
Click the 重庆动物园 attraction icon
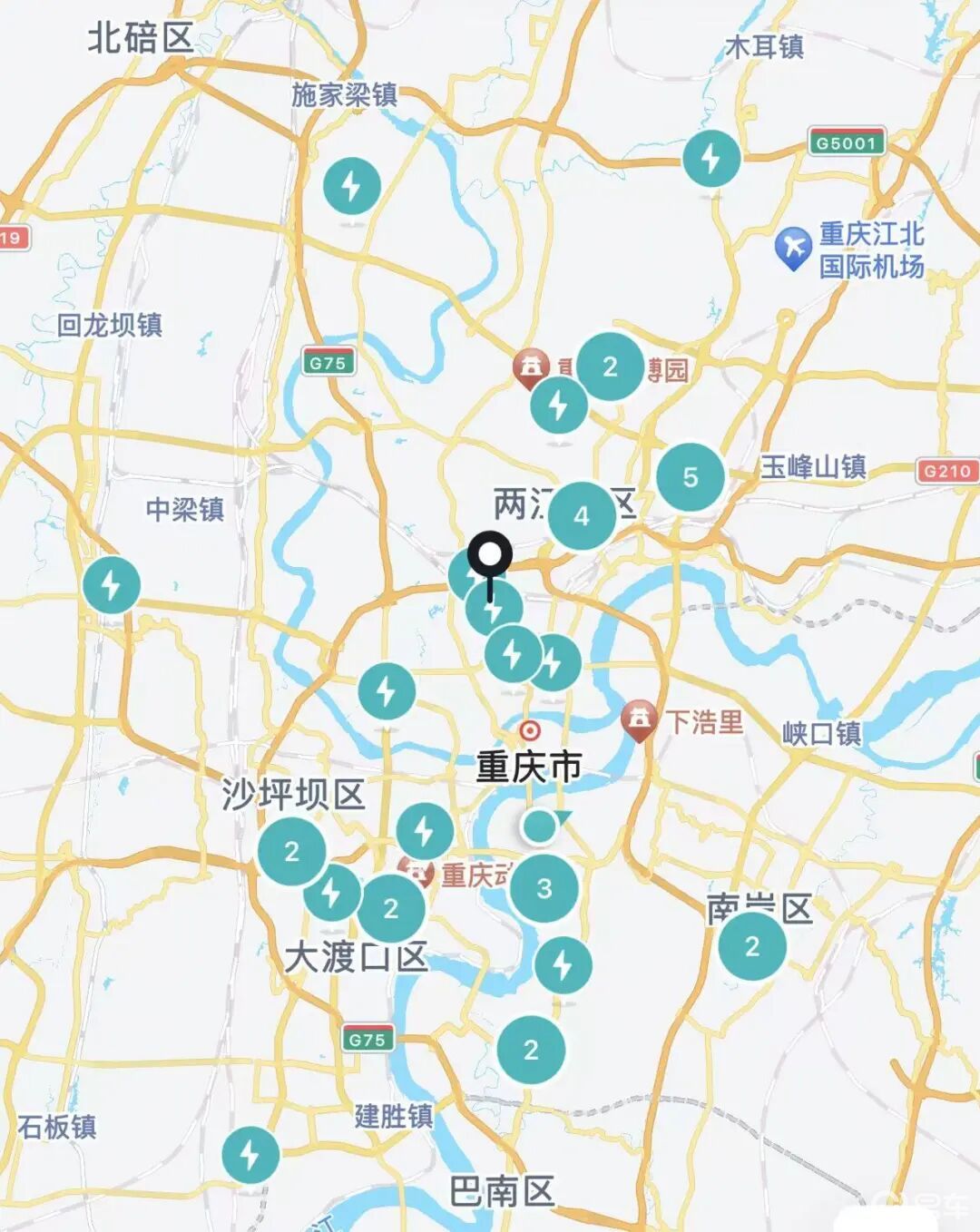(415, 874)
